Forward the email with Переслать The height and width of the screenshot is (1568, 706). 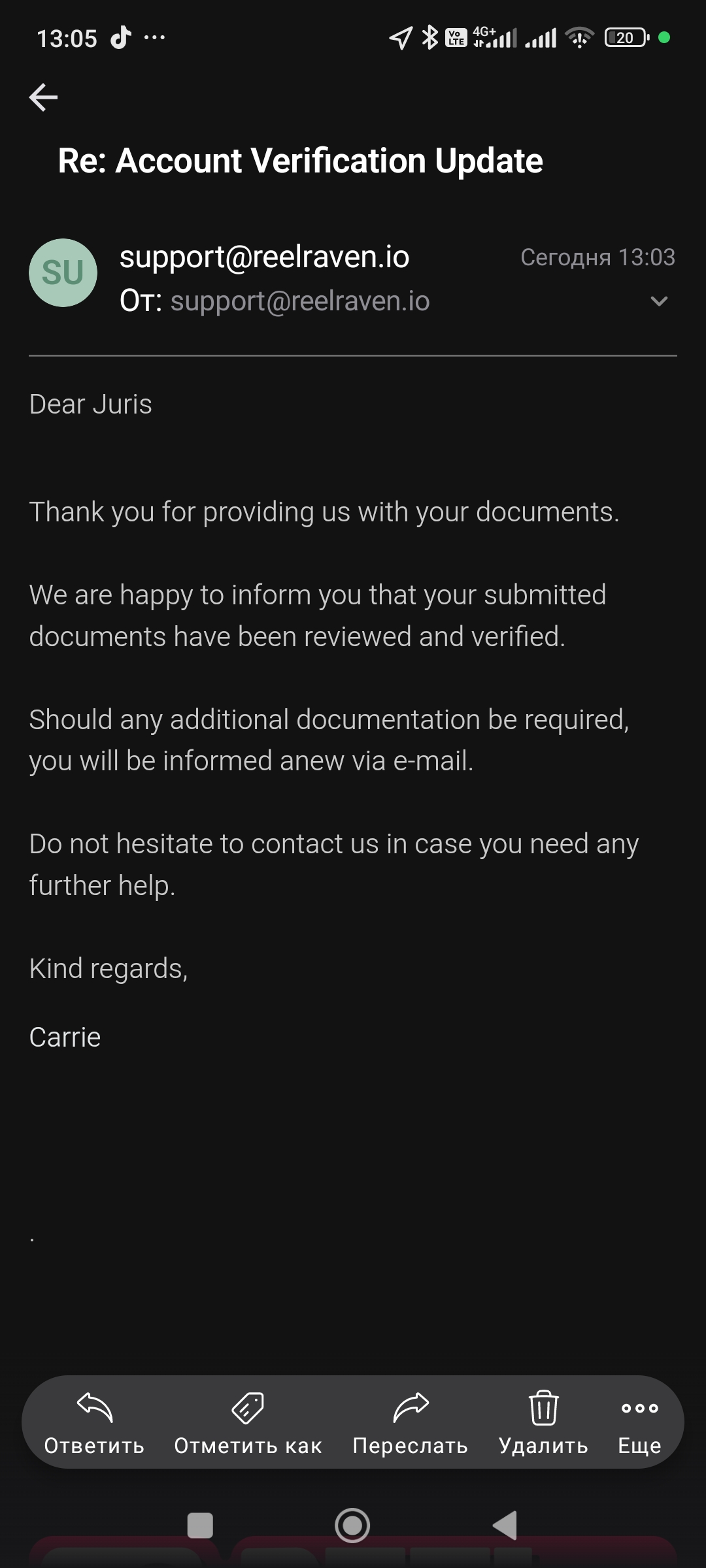point(411,1424)
